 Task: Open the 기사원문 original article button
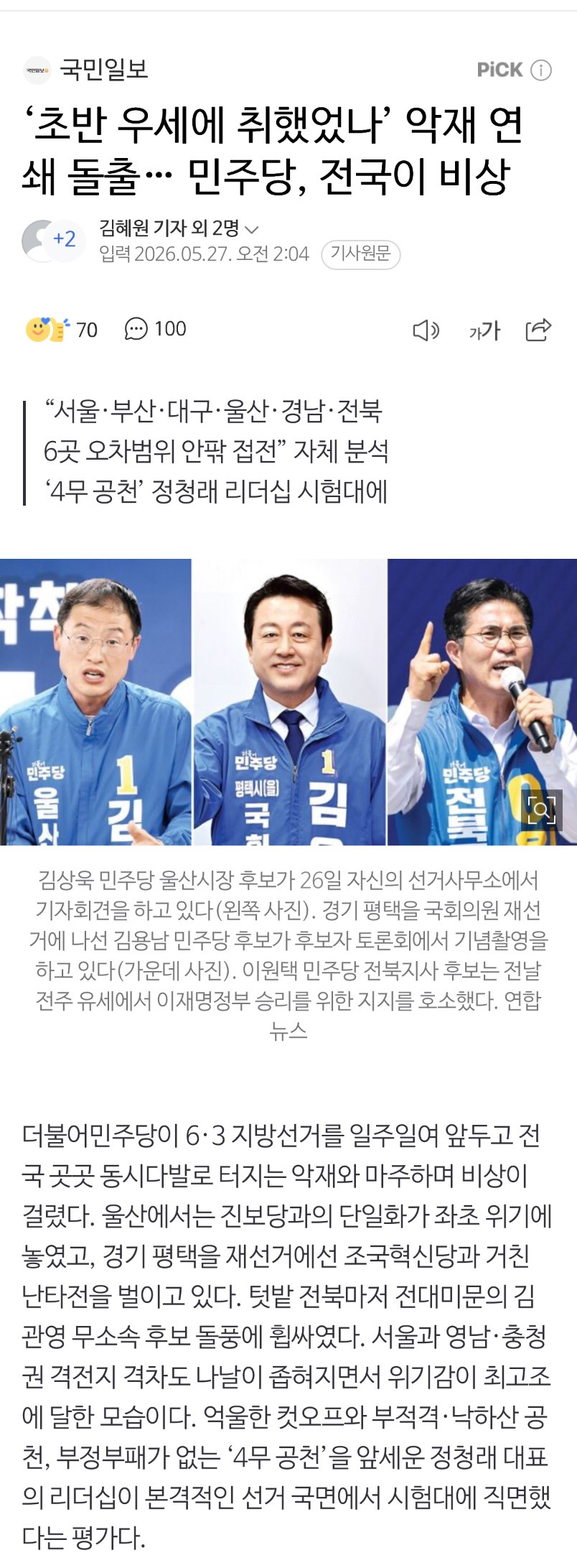[360, 254]
